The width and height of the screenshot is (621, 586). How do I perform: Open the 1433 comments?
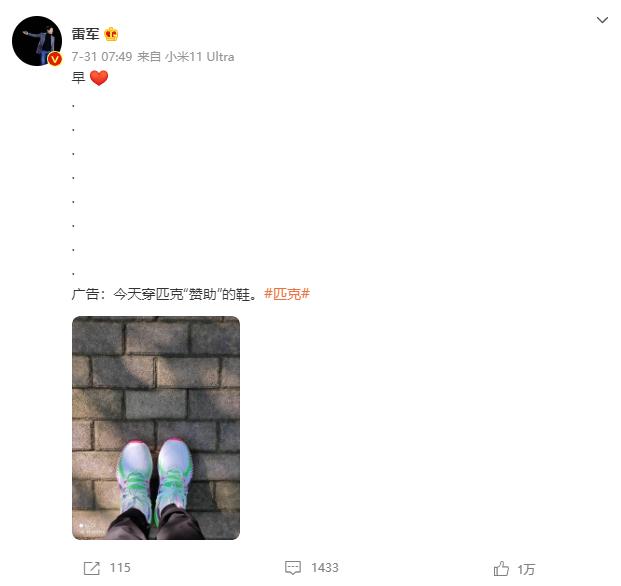pyautogui.click(x=312, y=568)
